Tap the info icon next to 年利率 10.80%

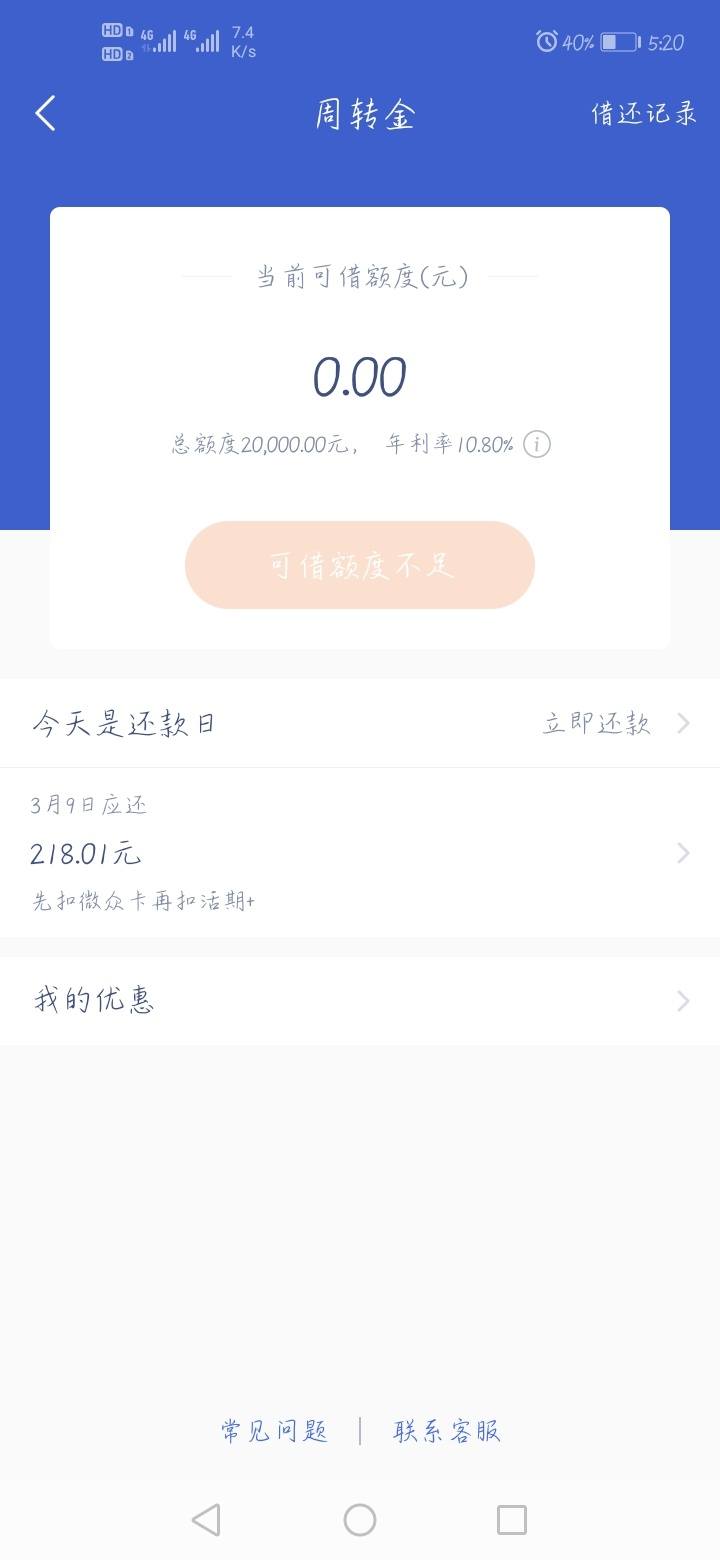[537, 444]
